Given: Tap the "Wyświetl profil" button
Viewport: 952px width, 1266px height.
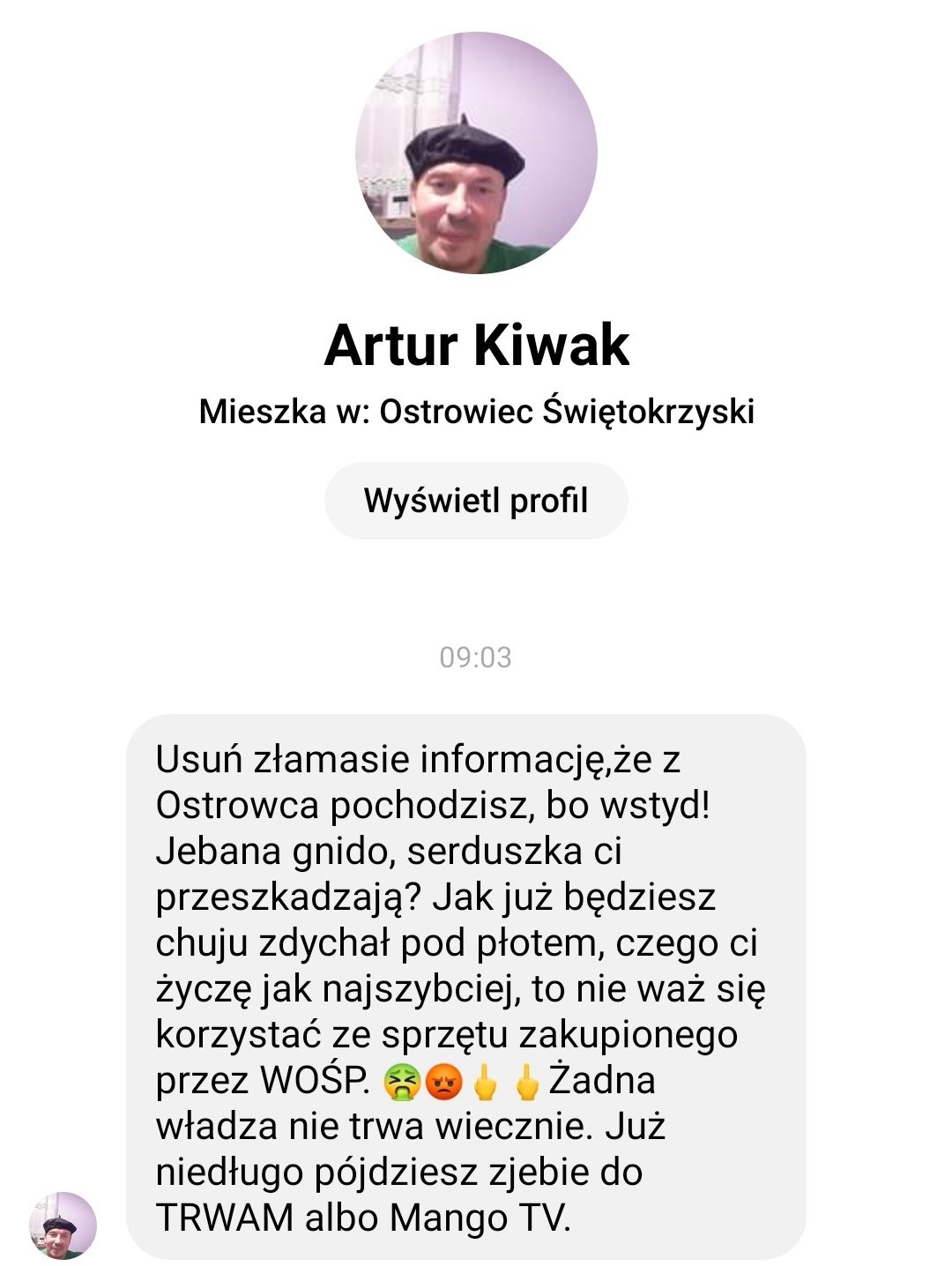Looking at the screenshot, I should (476, 501).
